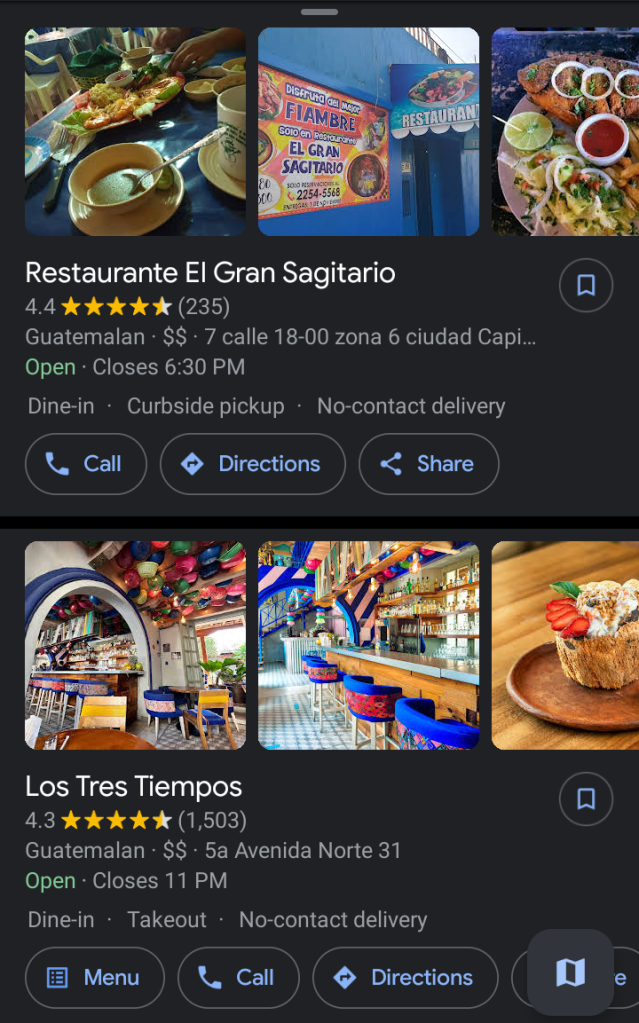The height and width of the screenshot is (1023, 639).
Task: Open Los Tres Tiempos listing details
Action: tap(134, 787)
